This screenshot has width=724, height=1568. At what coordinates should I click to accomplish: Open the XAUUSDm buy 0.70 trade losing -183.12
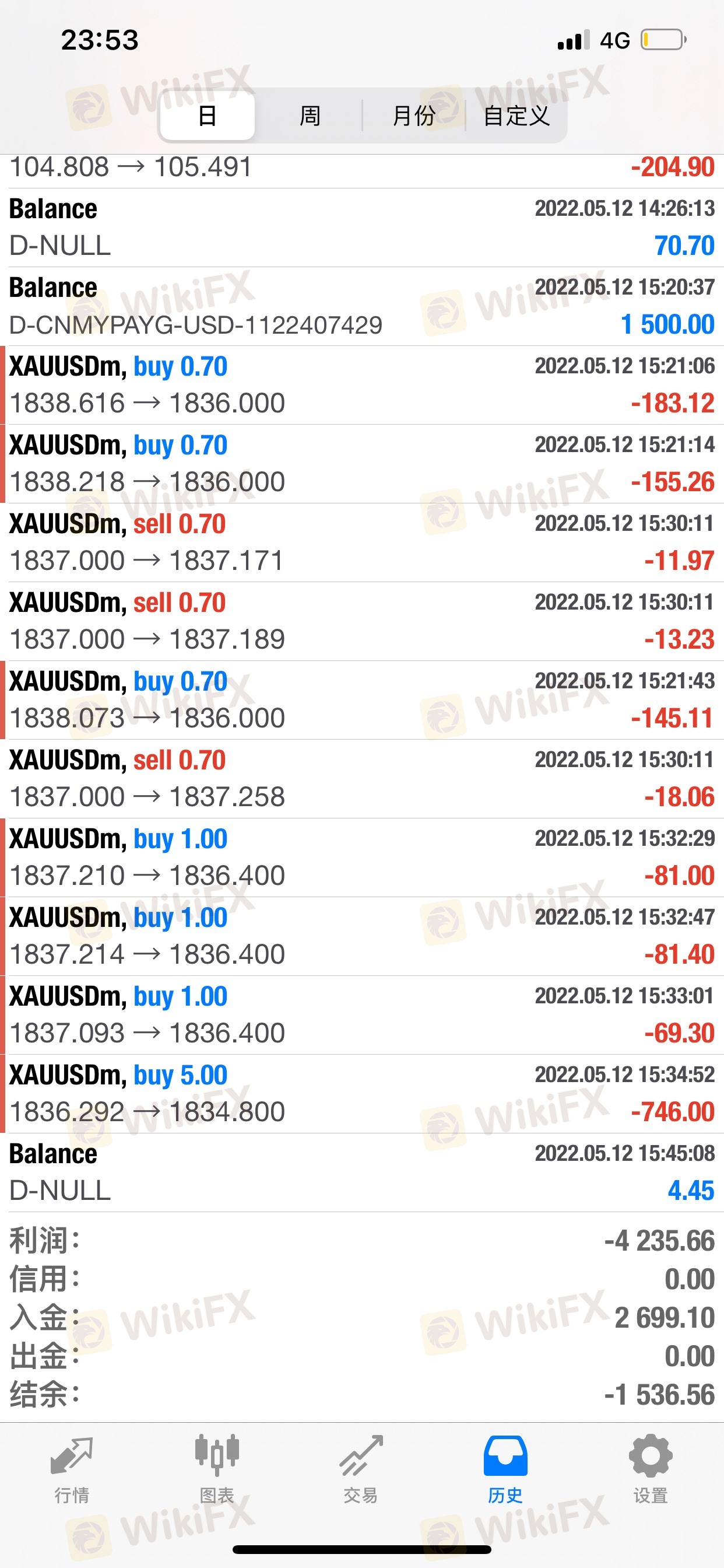[x=362, y=384]
